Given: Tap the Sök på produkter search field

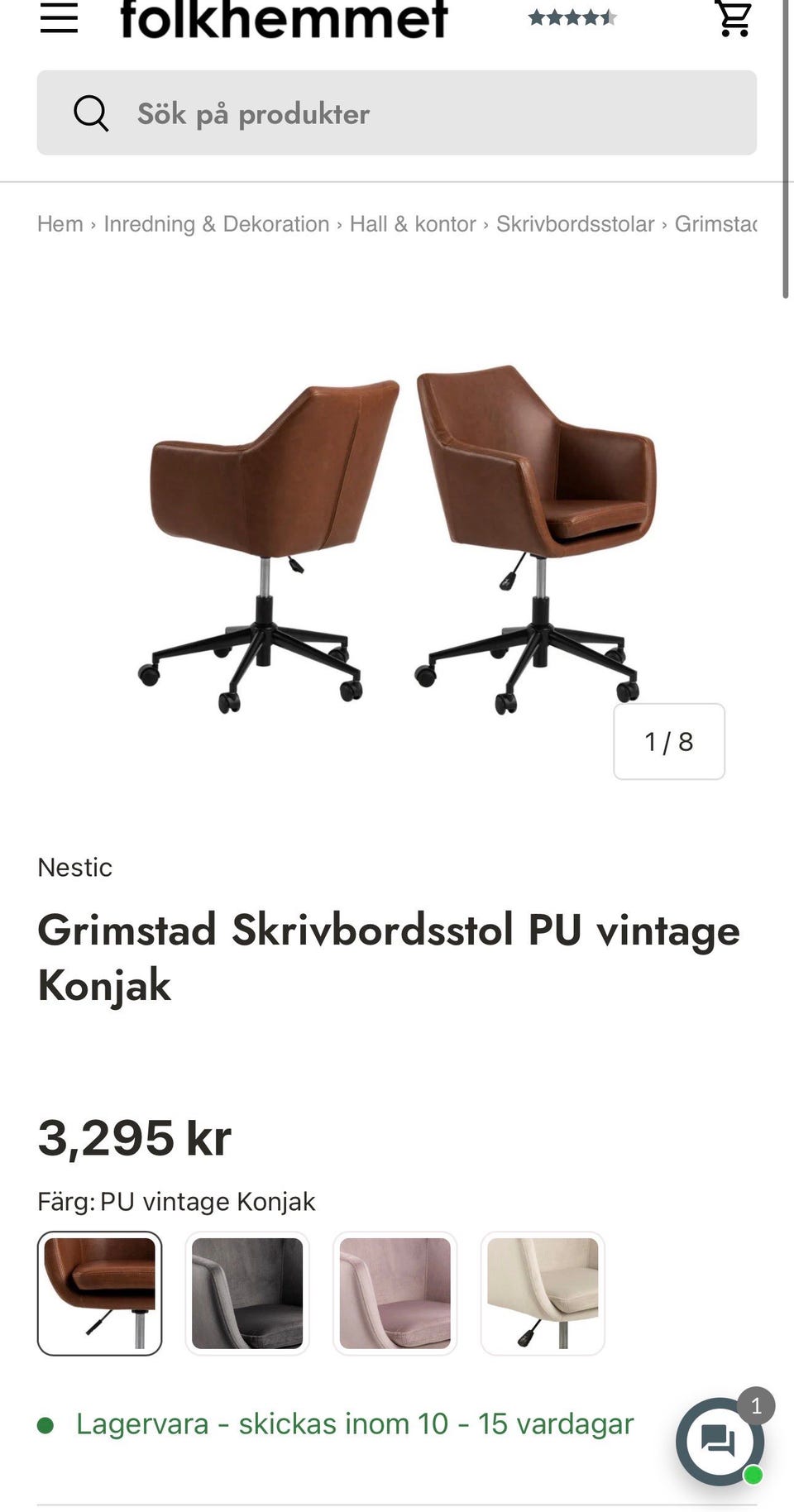Looking at the screenshot, I should [x=397, y=113].
